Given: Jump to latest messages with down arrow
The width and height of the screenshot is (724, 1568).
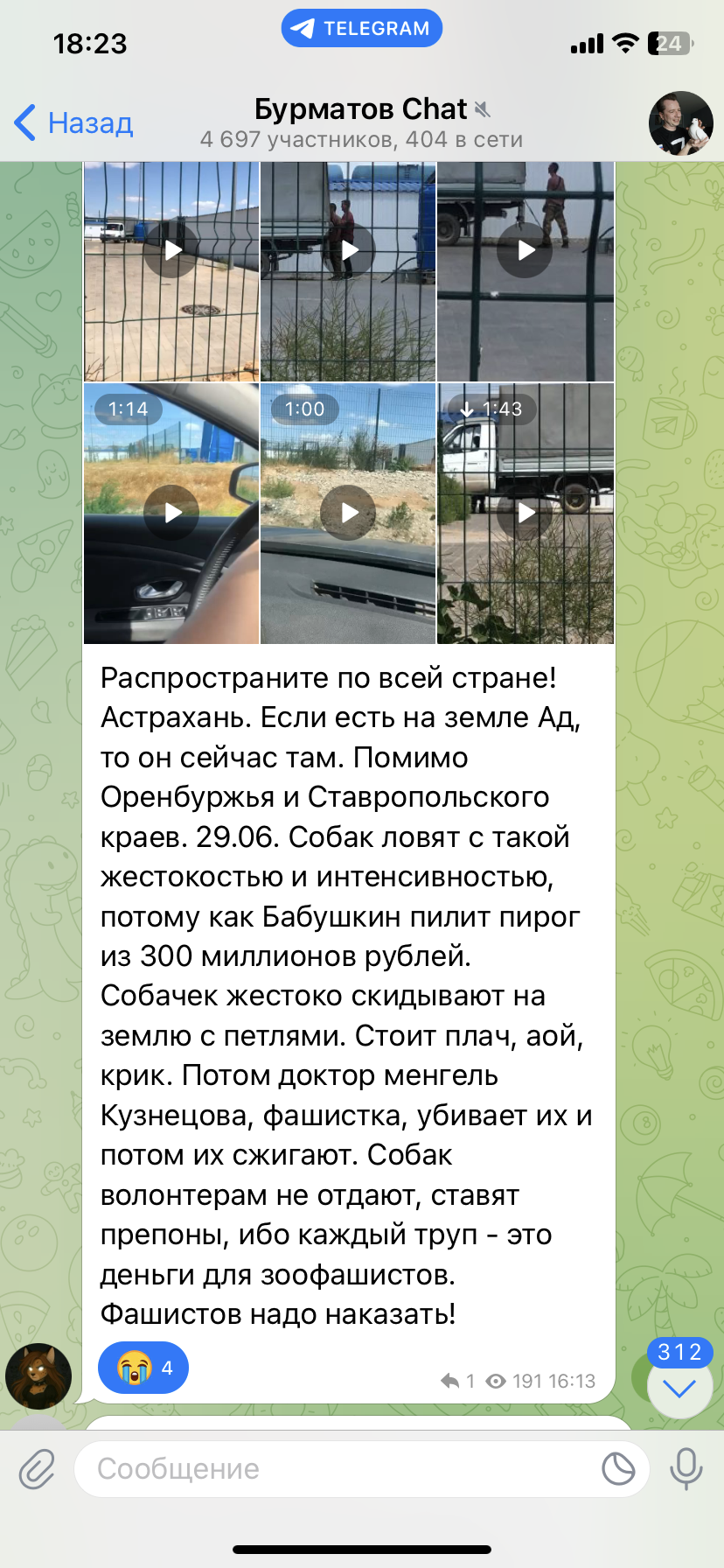Looking at the screenshot, I should (x=679, y=1387).
